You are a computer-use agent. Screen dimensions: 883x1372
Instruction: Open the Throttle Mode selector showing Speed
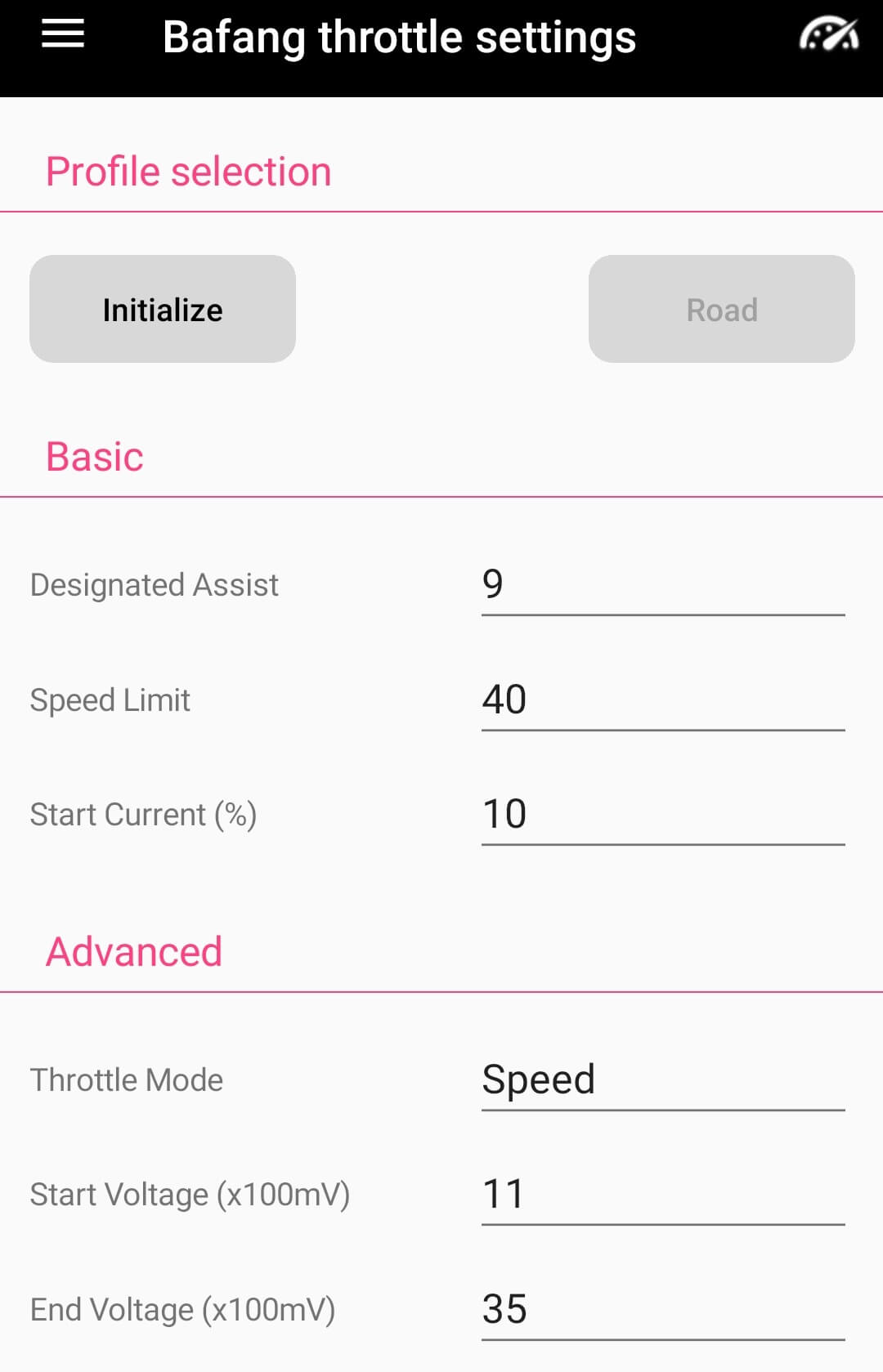[662, 1079]
